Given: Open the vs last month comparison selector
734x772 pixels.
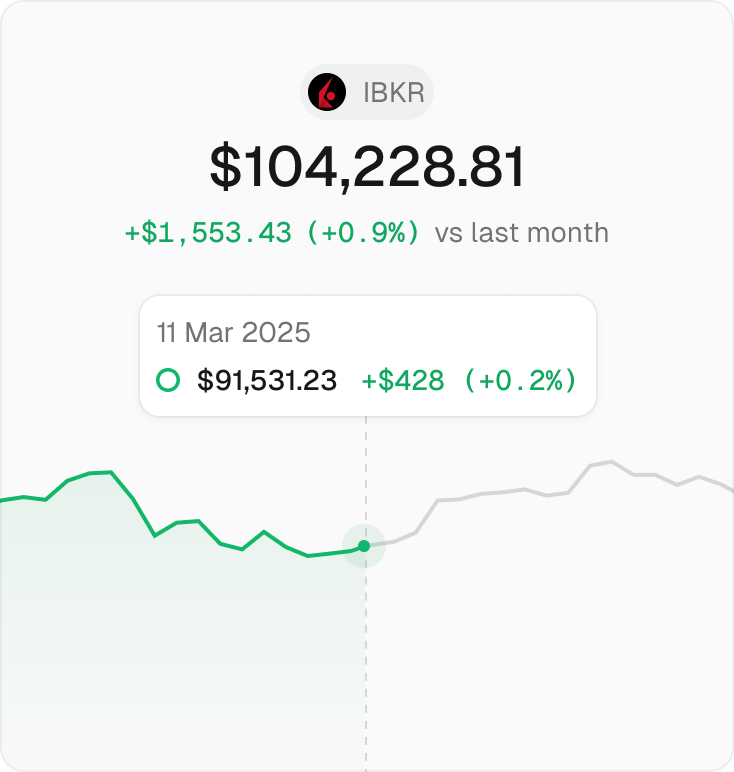Looking at the screenshot, I should (x=523, y=233).
